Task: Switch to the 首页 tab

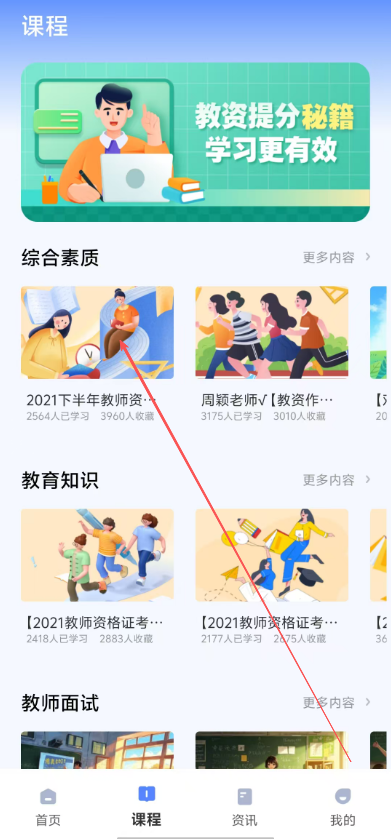Action: [x=48, y=807]
